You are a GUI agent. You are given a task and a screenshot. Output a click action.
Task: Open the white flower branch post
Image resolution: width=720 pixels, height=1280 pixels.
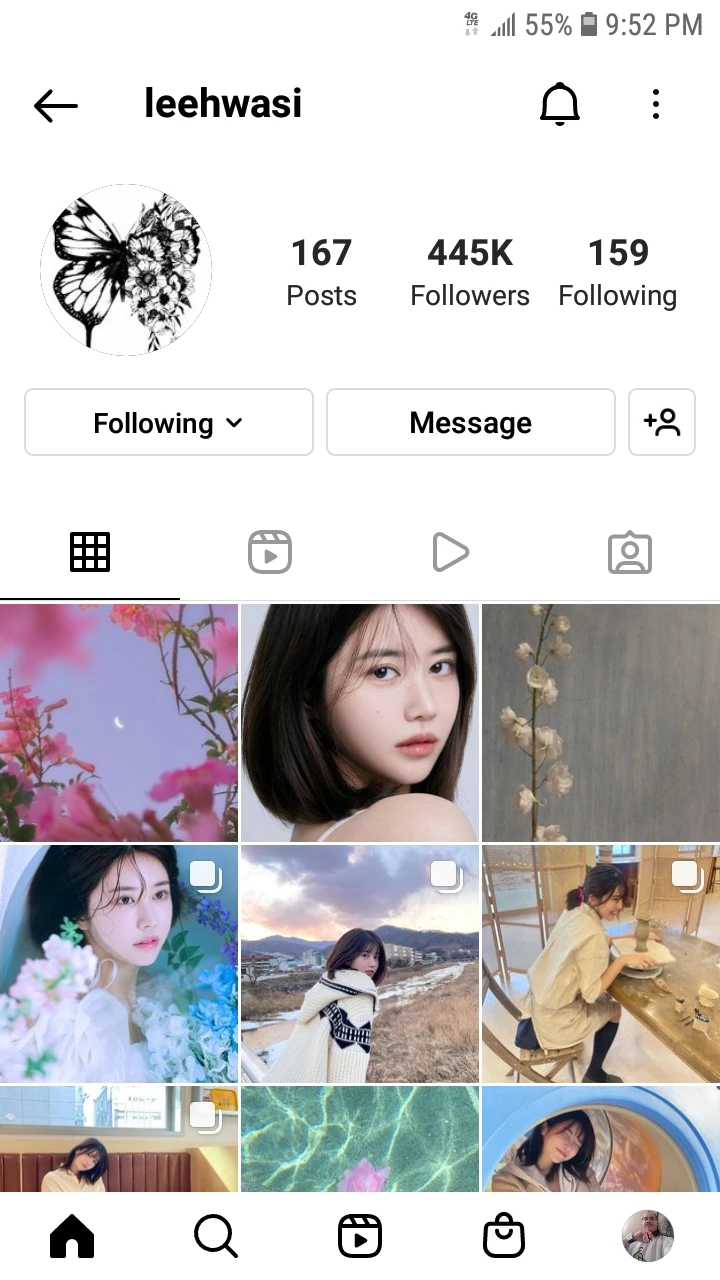coord(601,722)
